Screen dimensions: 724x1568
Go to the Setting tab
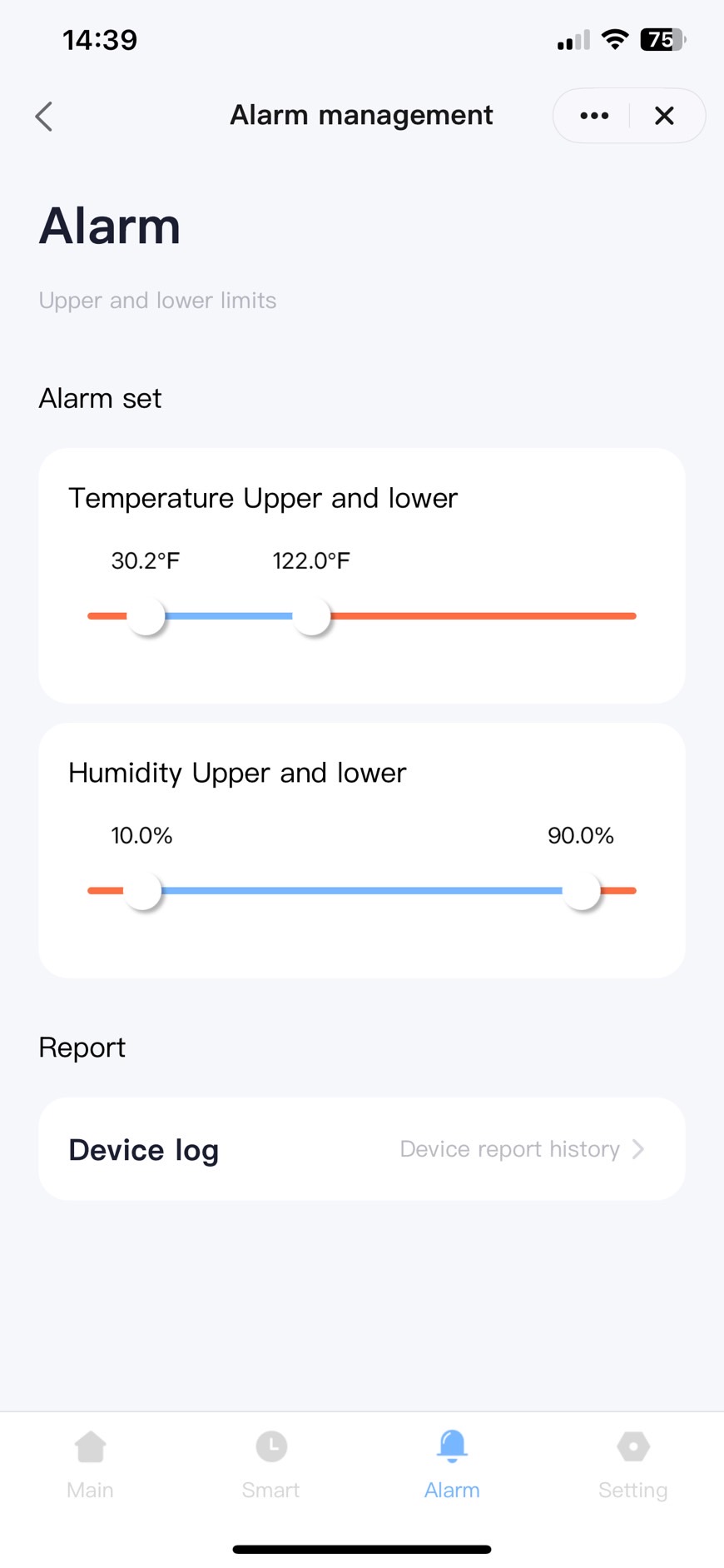point(633,1465)
